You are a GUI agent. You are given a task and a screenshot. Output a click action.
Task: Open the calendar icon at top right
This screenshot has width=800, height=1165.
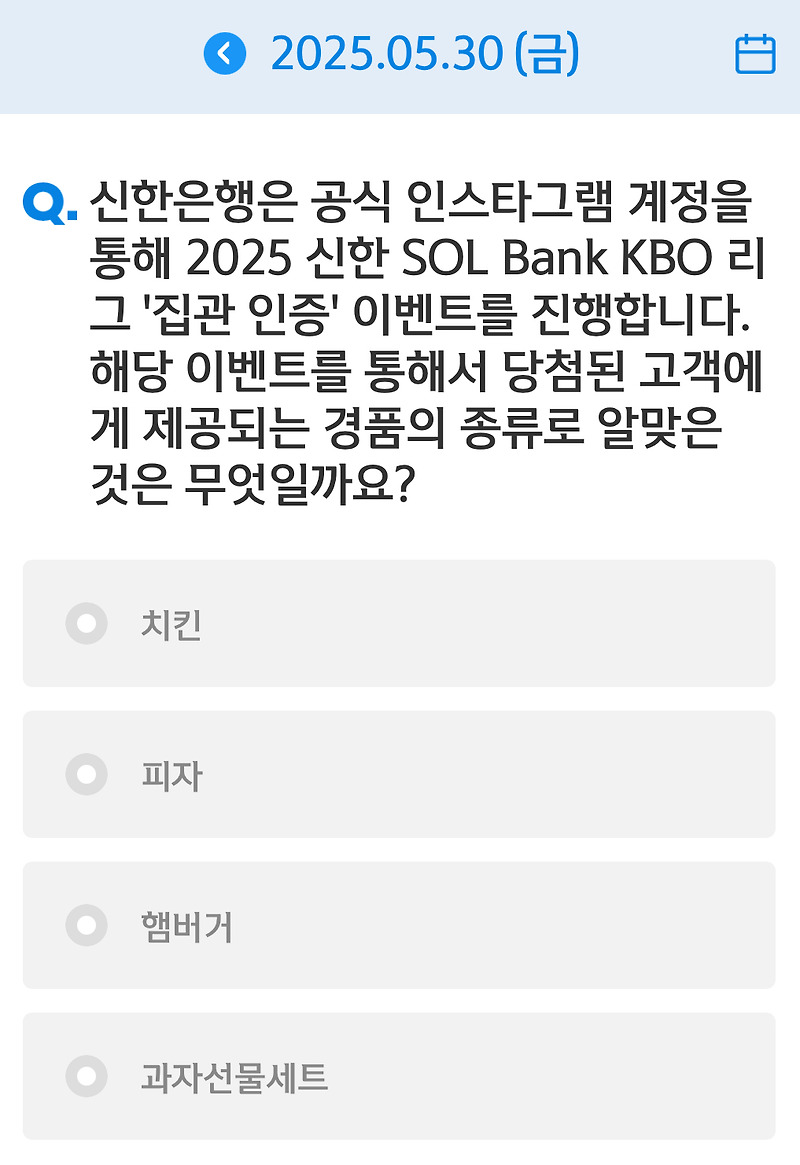[756, 55]
